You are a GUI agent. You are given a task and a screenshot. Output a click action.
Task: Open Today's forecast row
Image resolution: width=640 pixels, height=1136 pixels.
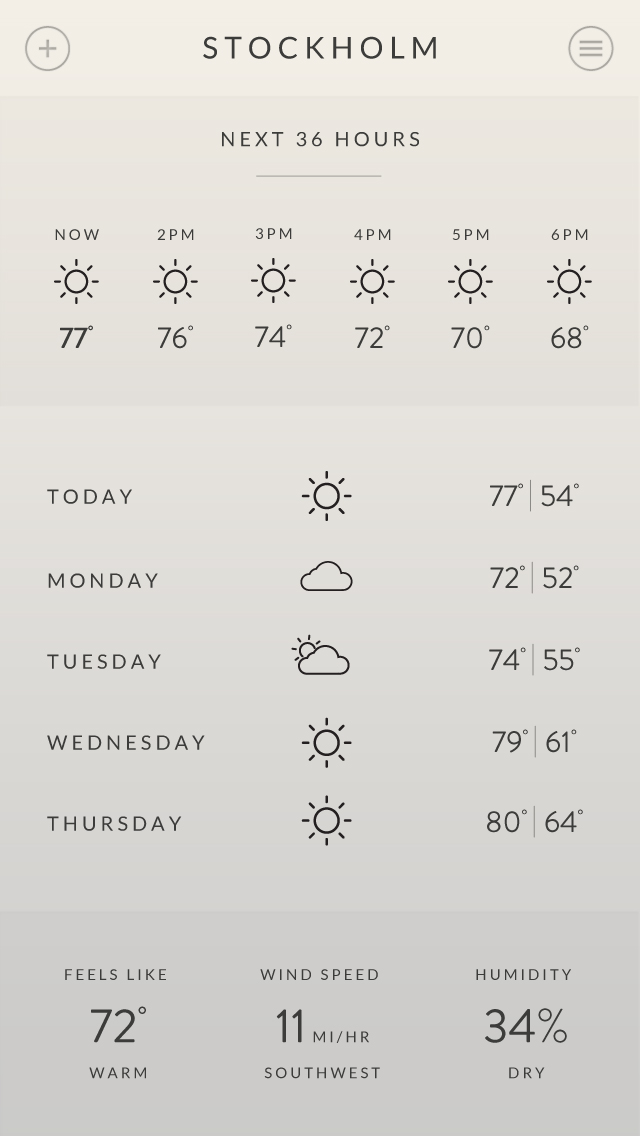click(320, 496)
